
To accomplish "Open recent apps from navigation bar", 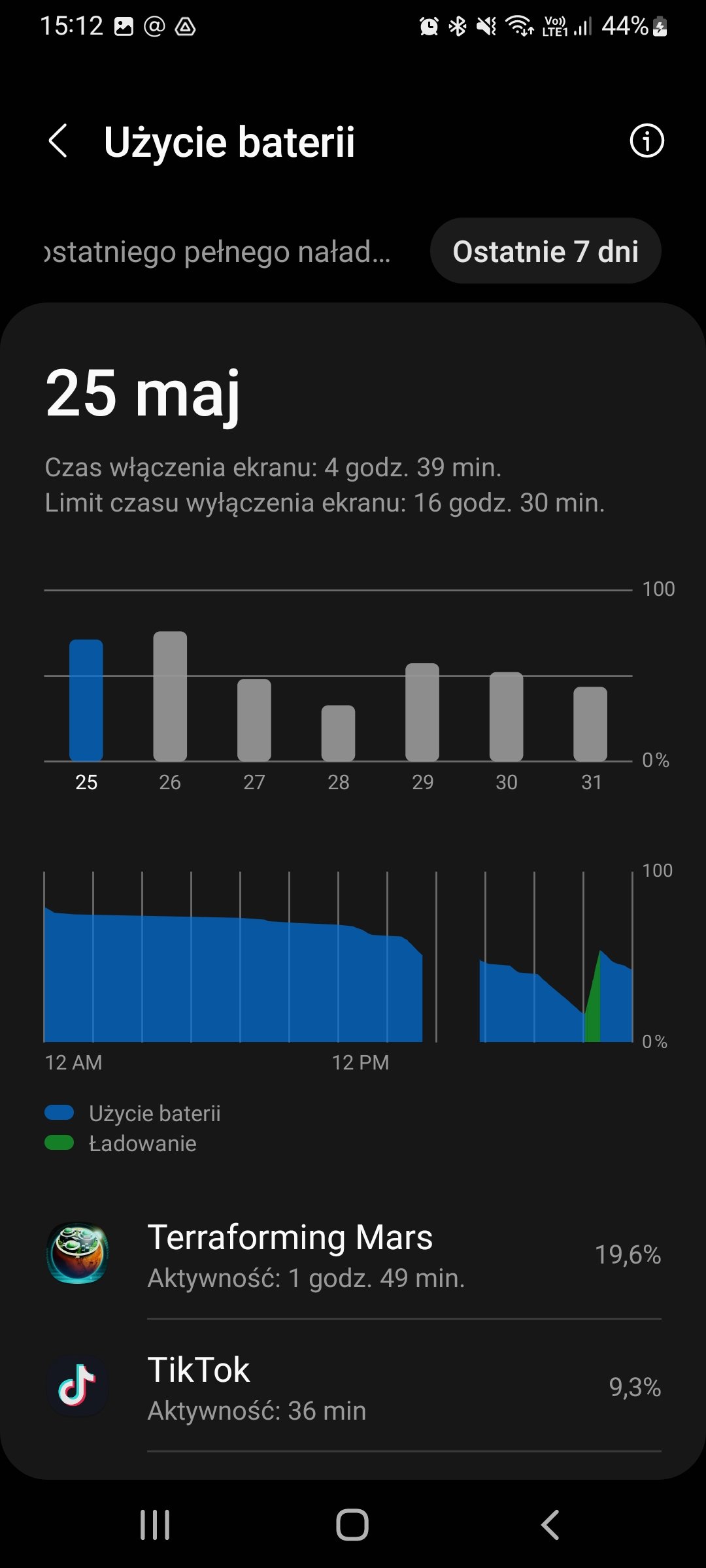I will tap(155, 1525).
